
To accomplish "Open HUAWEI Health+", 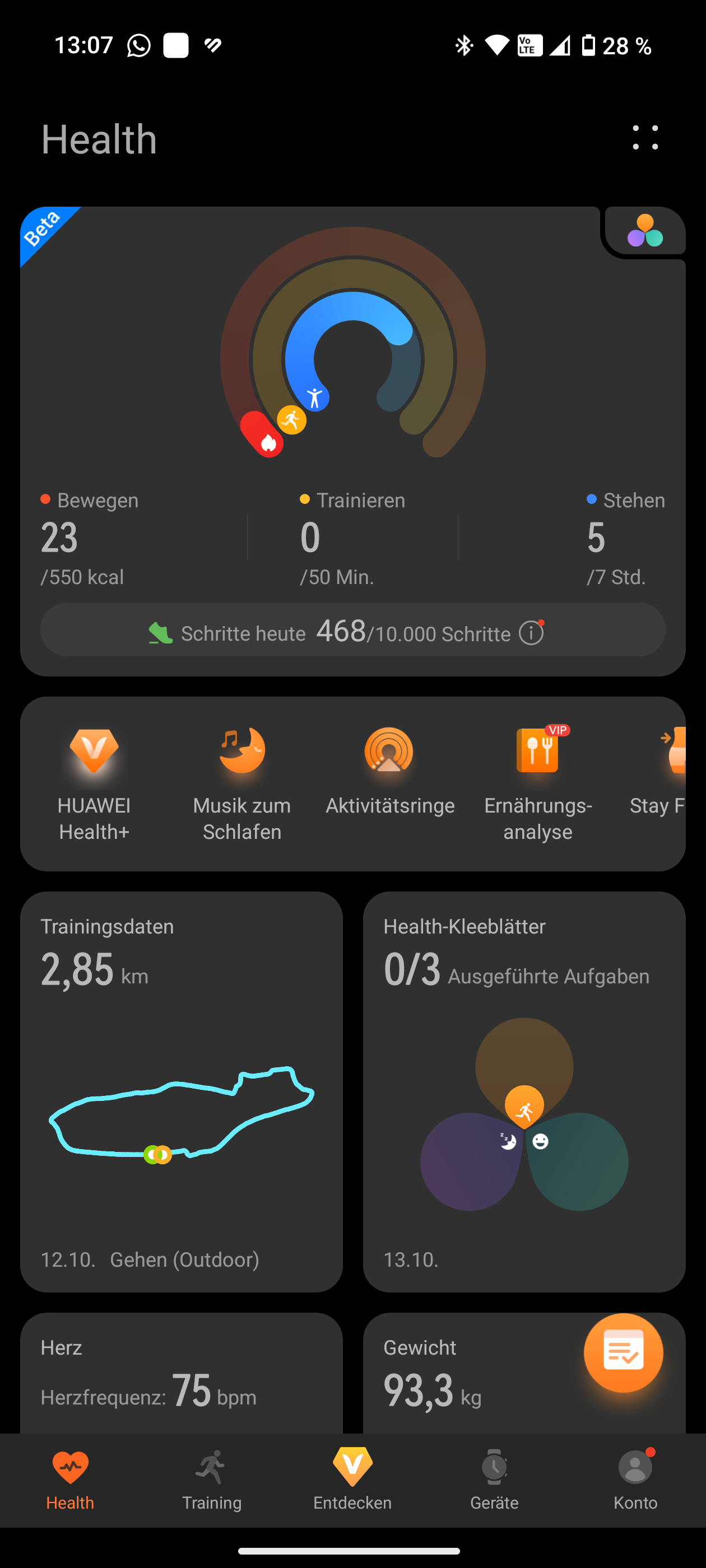I will pos(94,783).
